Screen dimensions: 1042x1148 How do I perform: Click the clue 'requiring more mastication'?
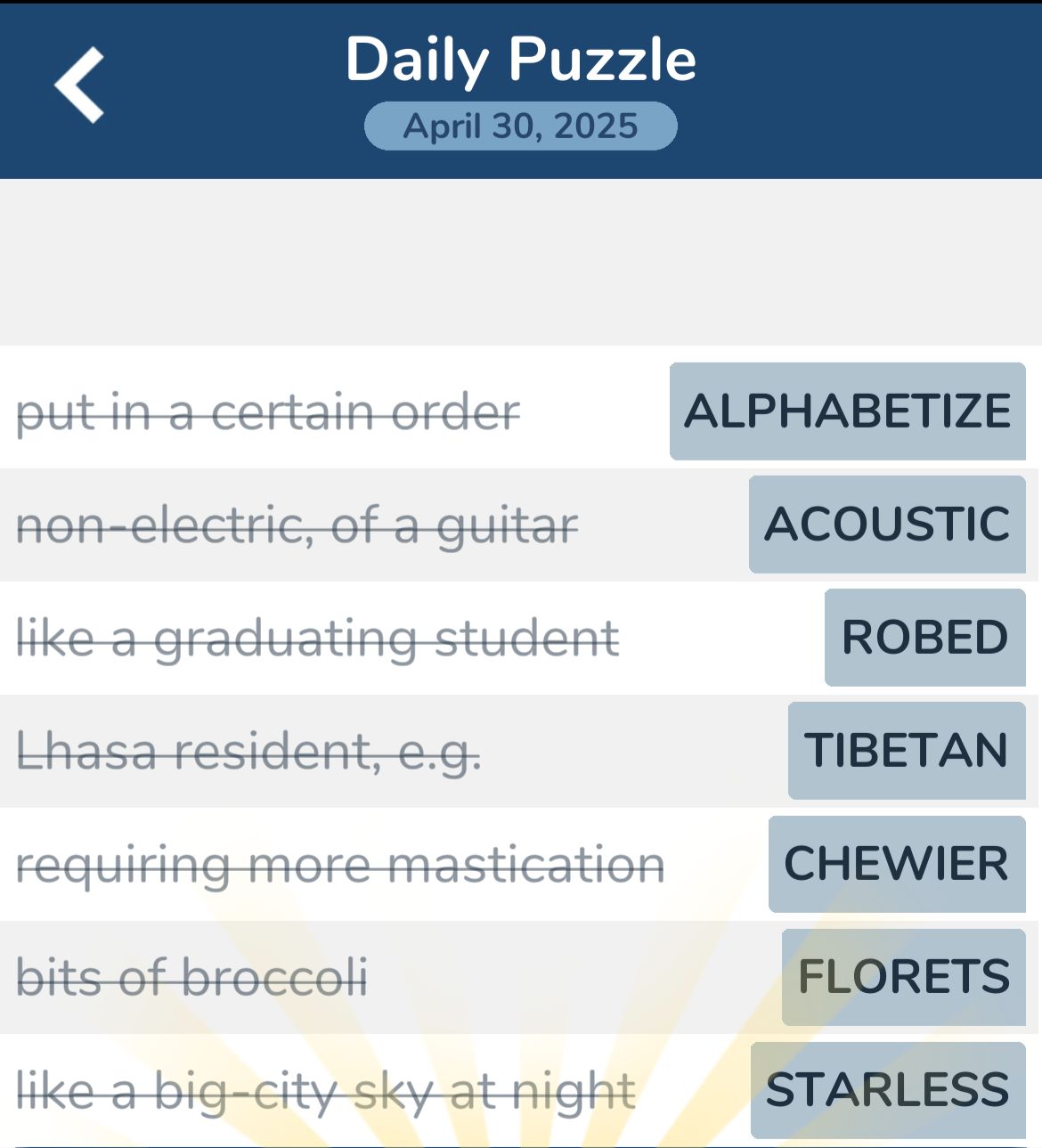pos(341,863)
